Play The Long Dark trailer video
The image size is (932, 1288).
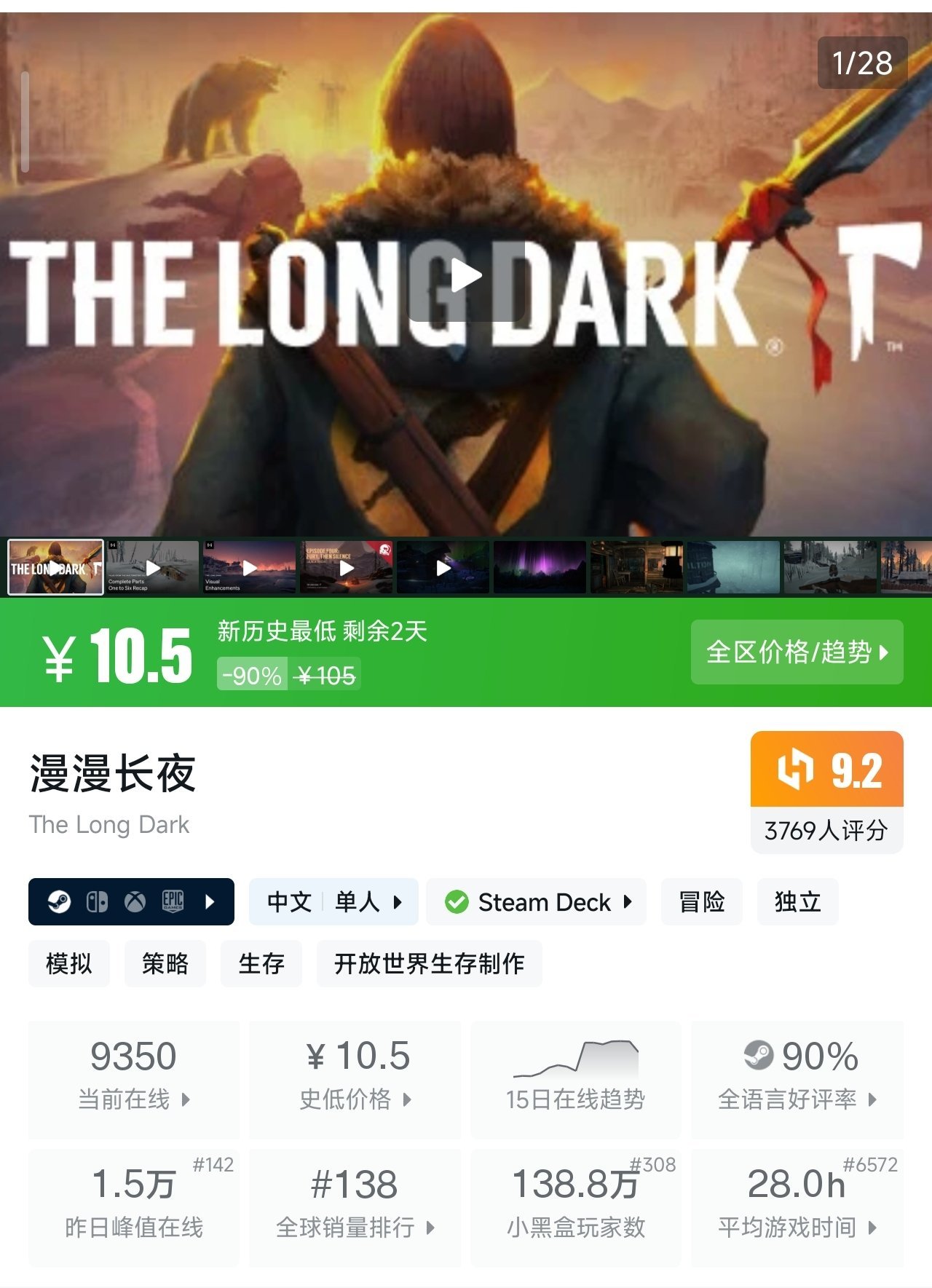[x=466, y=276]
